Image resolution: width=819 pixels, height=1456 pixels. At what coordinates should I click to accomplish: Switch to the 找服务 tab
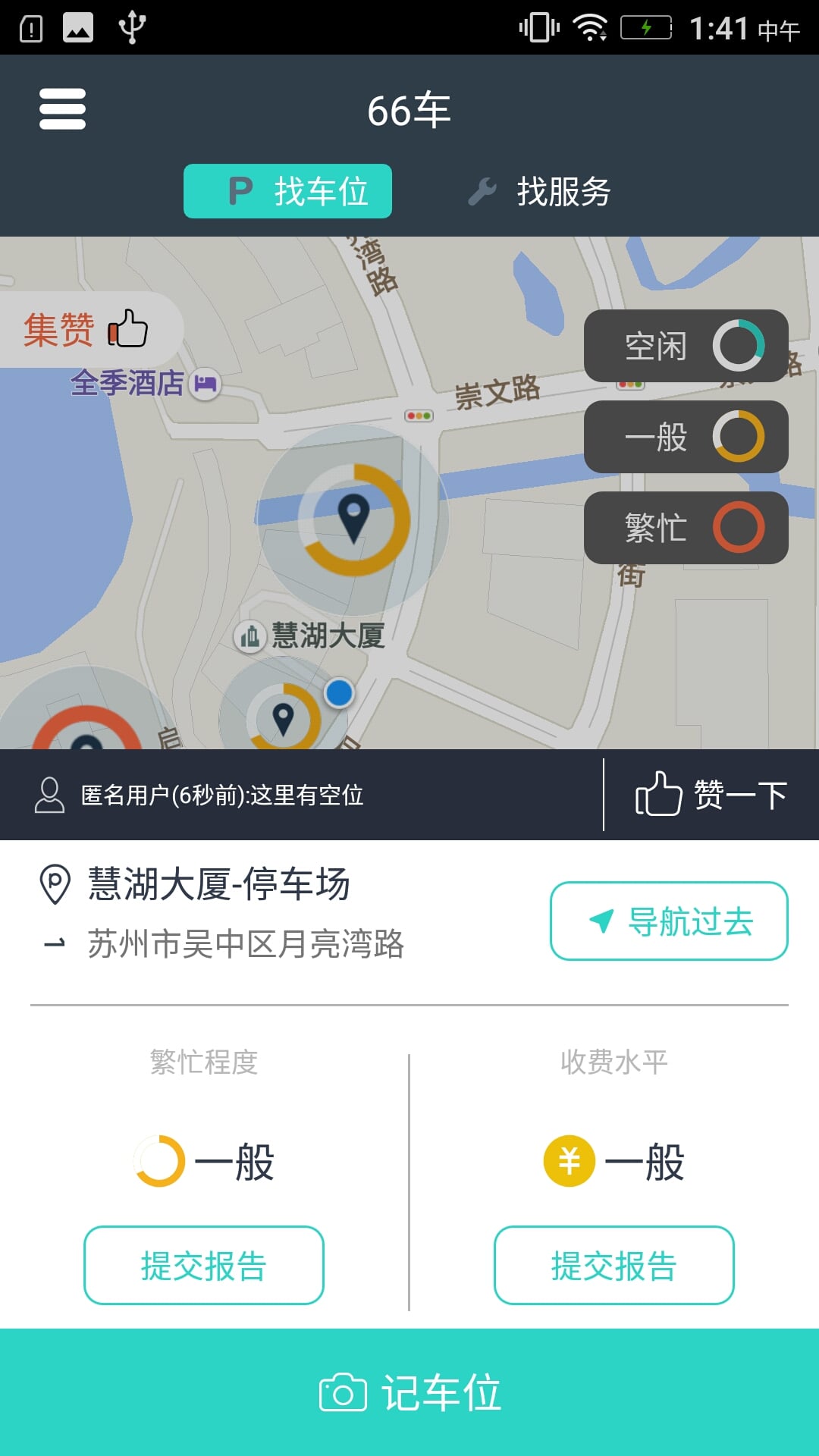(x=539, y=191)
